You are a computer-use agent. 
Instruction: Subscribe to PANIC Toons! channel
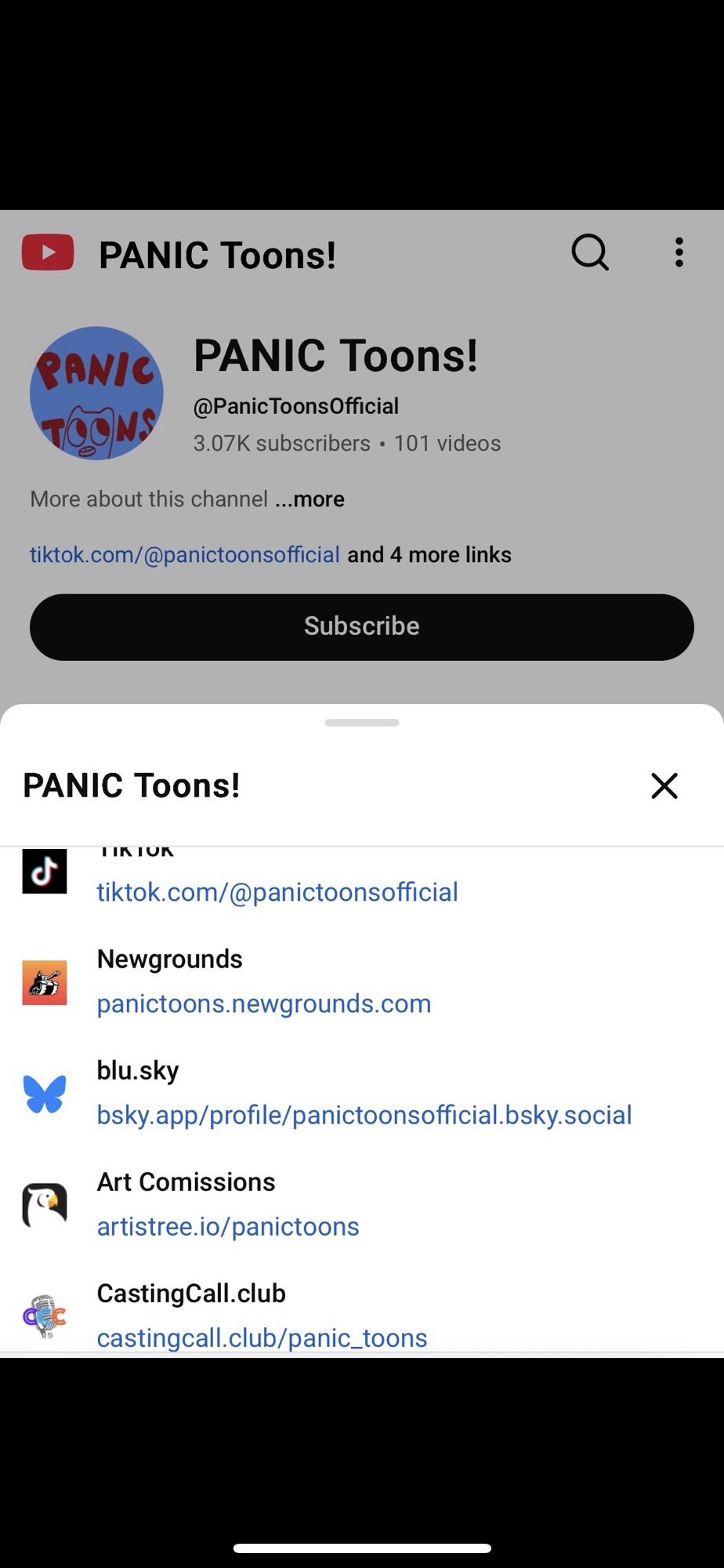[x=361, y=626]
